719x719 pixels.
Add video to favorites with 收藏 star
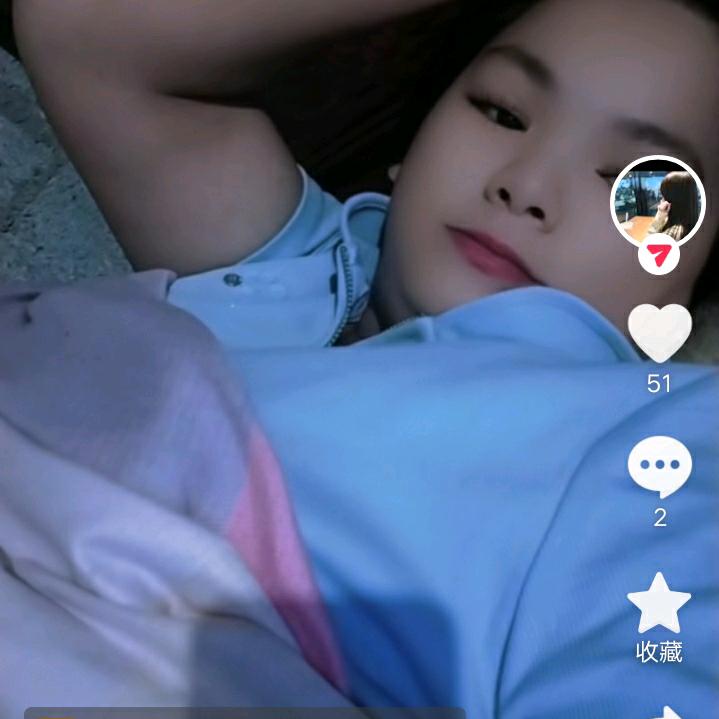[x=659, y=604]
